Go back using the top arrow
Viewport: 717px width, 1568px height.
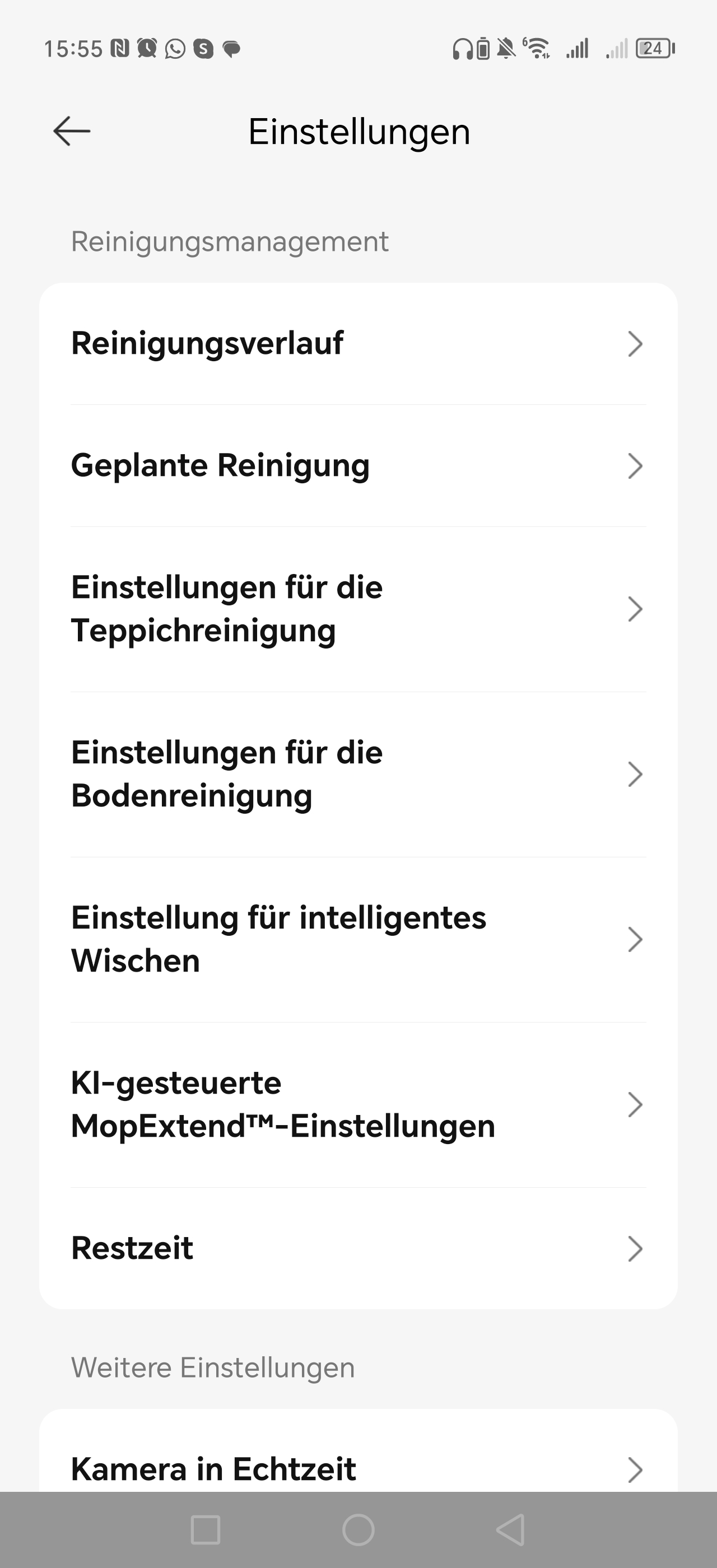click(x=72, y=131)
